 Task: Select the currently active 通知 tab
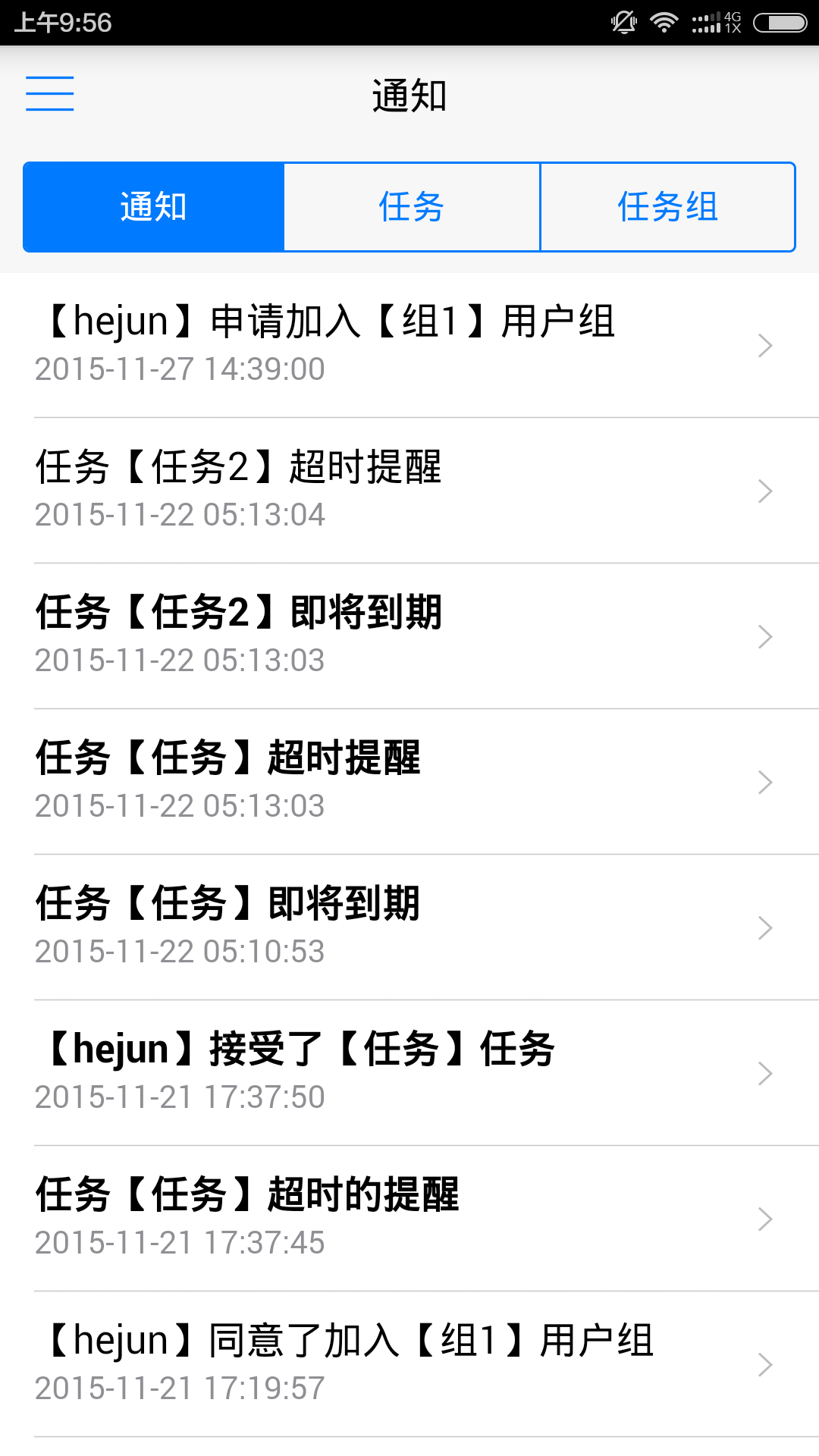click(152, 206)
